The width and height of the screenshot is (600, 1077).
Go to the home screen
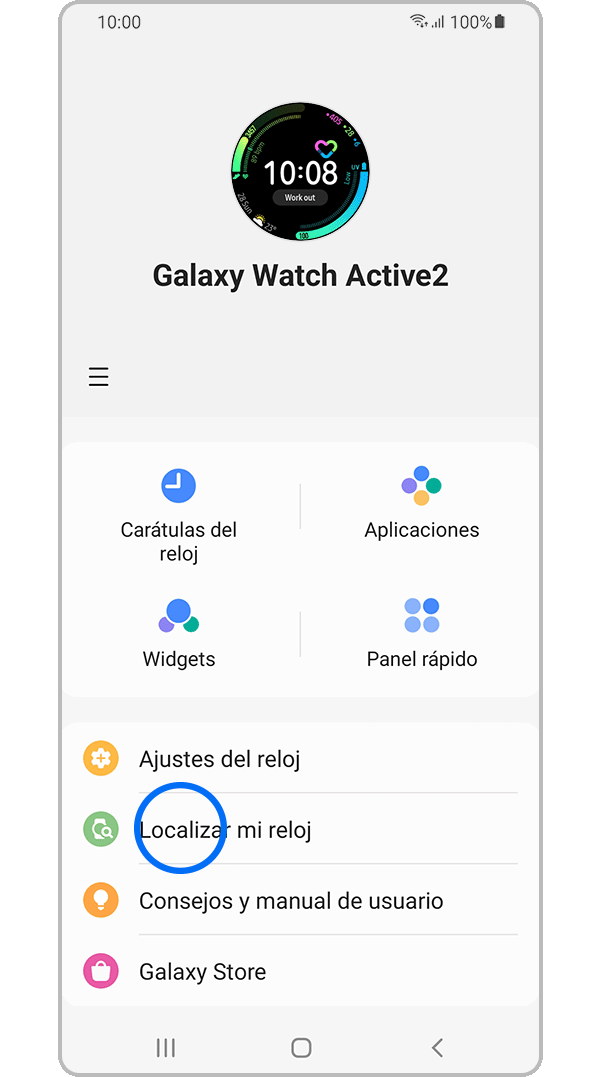(301, 1047)
